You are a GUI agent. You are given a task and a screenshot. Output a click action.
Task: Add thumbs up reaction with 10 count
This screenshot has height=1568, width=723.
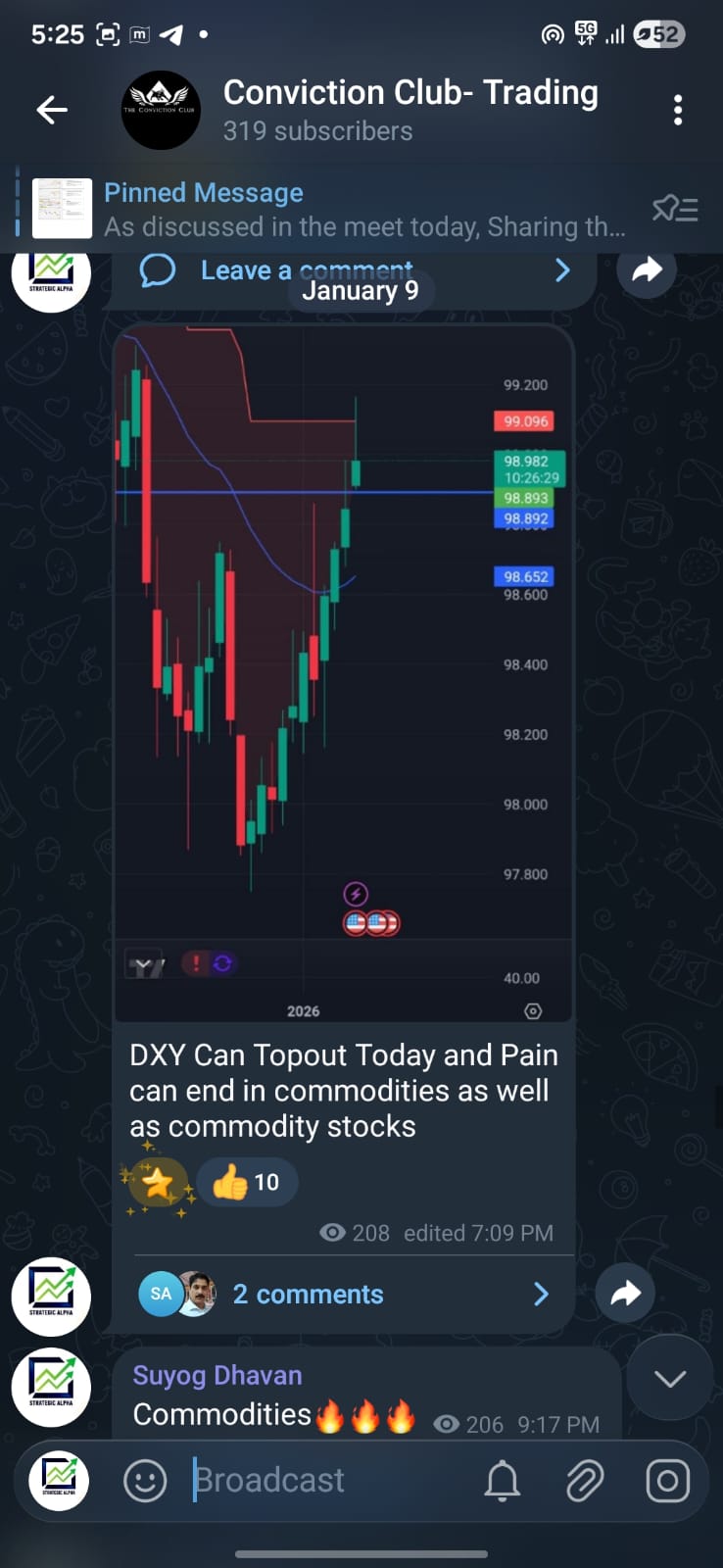pos(247,1183)
